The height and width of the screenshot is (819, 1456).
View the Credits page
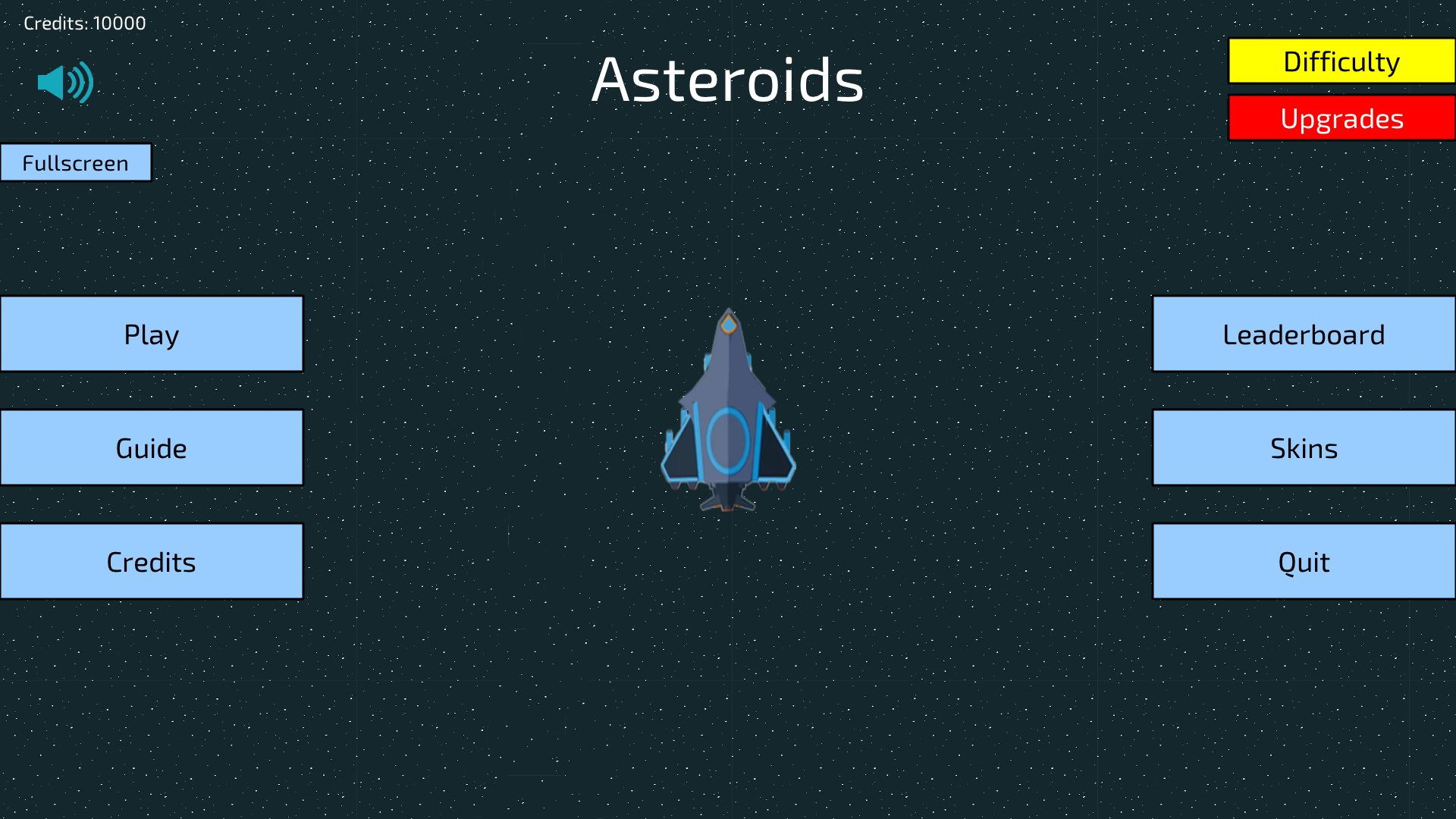pyautogui.click(x=152, y=562)
